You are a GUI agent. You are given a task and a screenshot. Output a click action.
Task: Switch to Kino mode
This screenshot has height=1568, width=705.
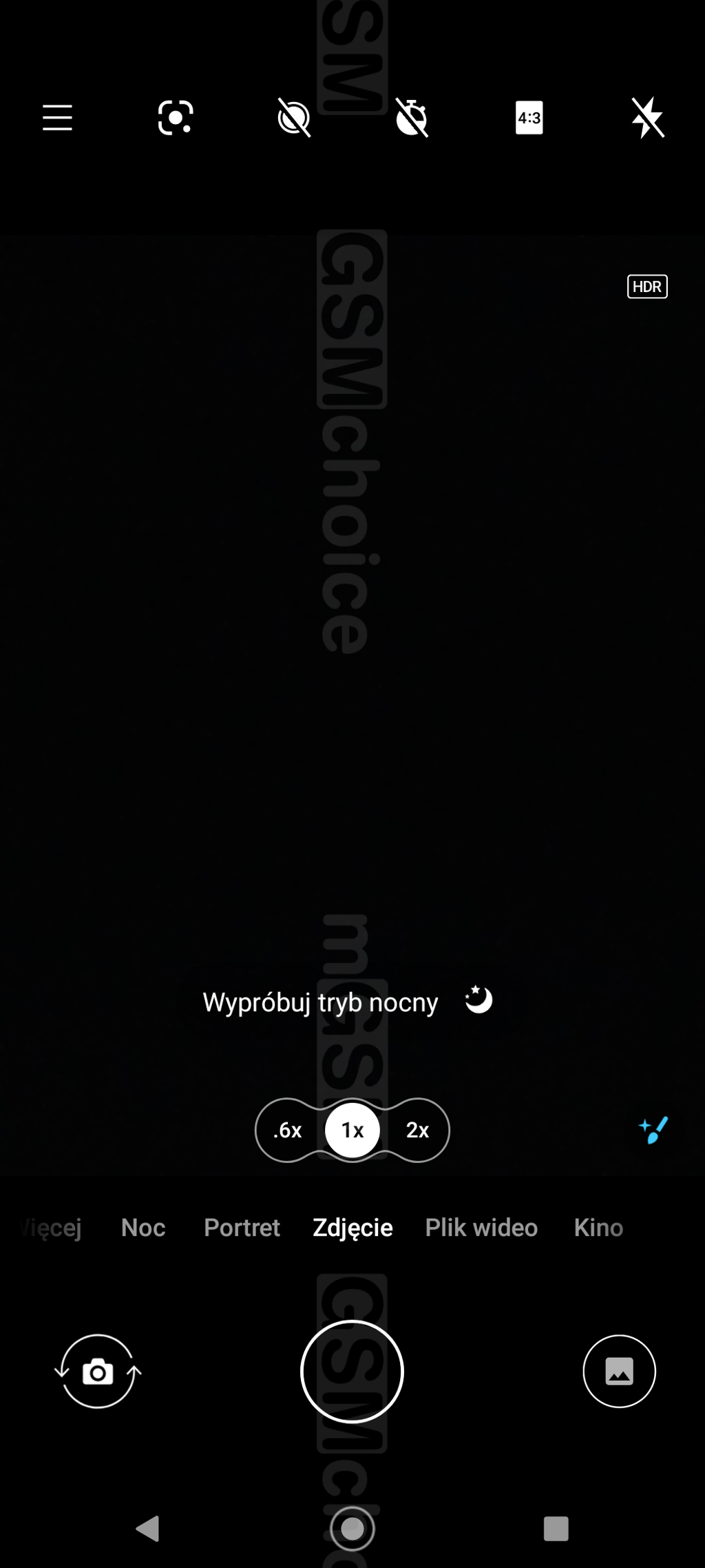click(598, 1228)
